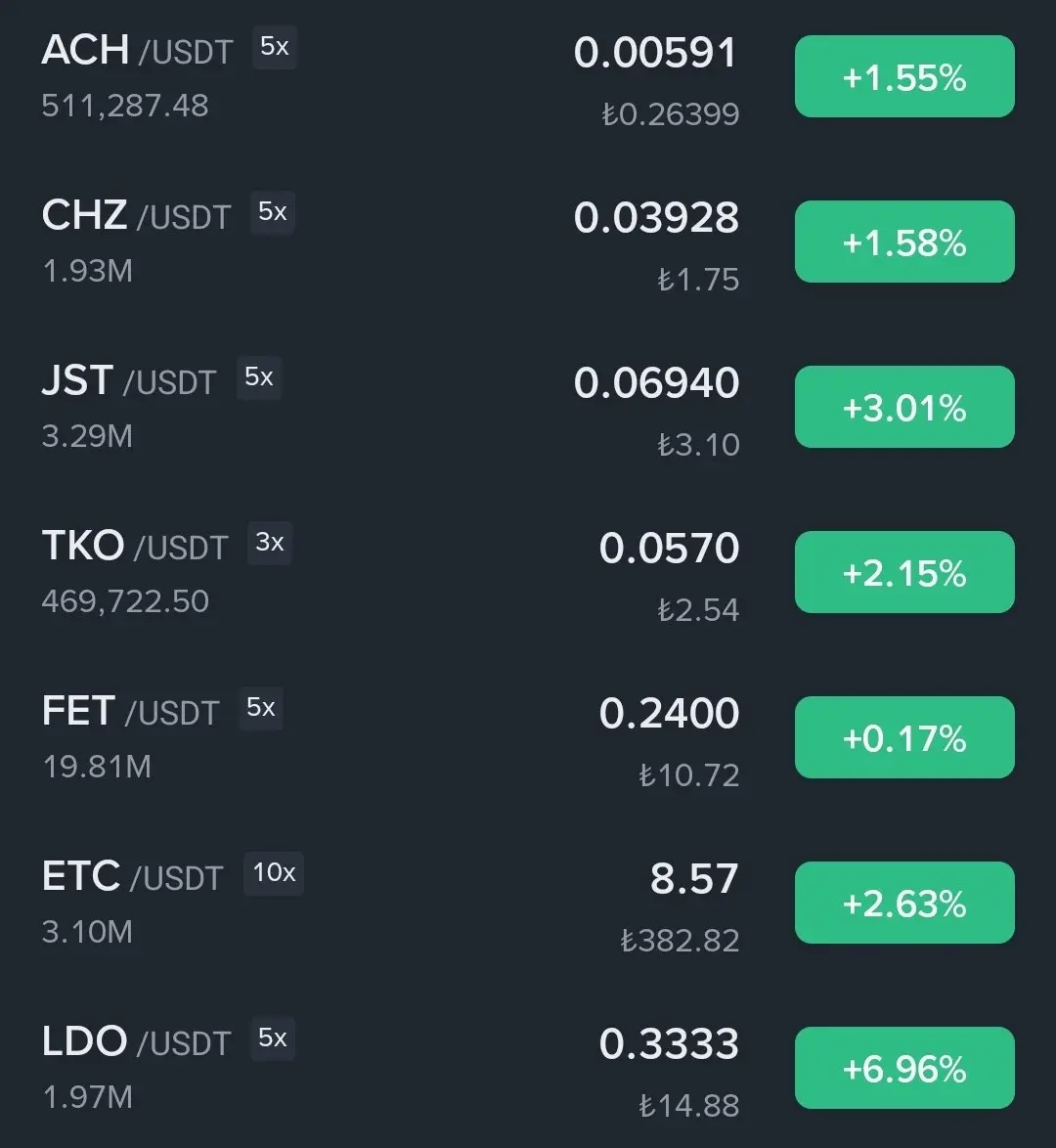
Task: Open the CHZ/USDT market row
Action: click(x=136, y=216)
